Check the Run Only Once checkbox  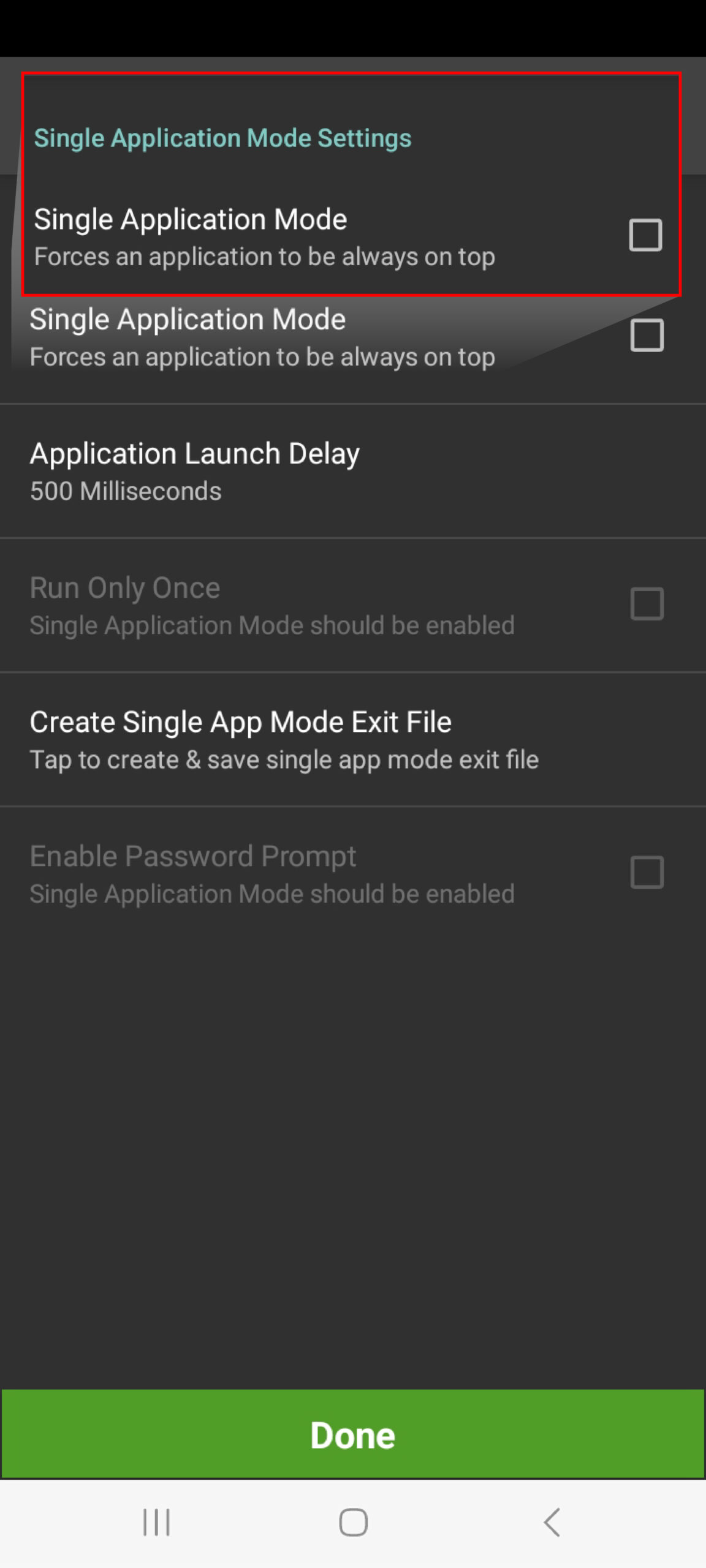pos(647,604)
